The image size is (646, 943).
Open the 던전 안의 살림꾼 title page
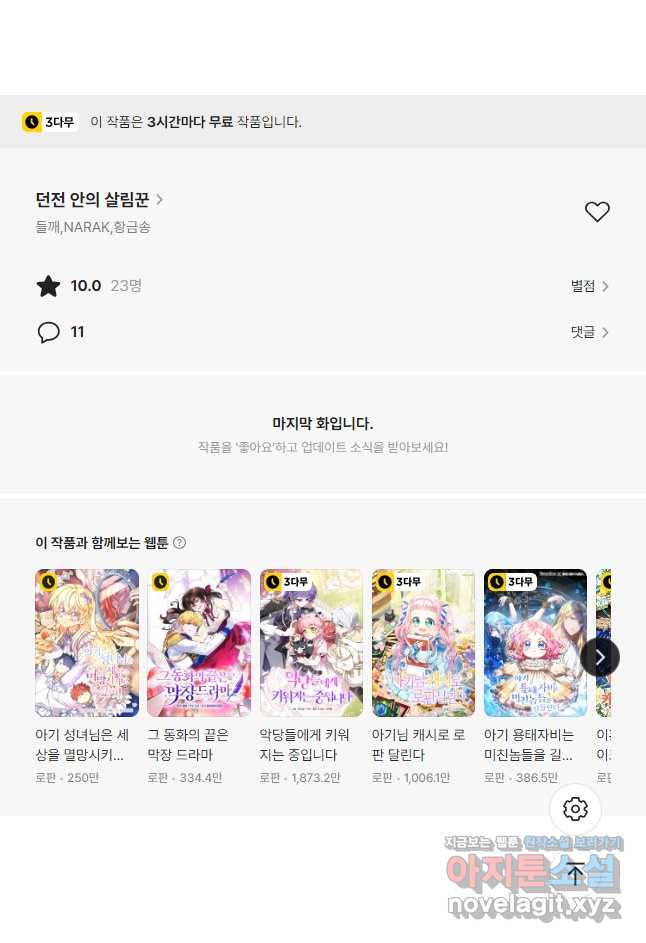99,200
